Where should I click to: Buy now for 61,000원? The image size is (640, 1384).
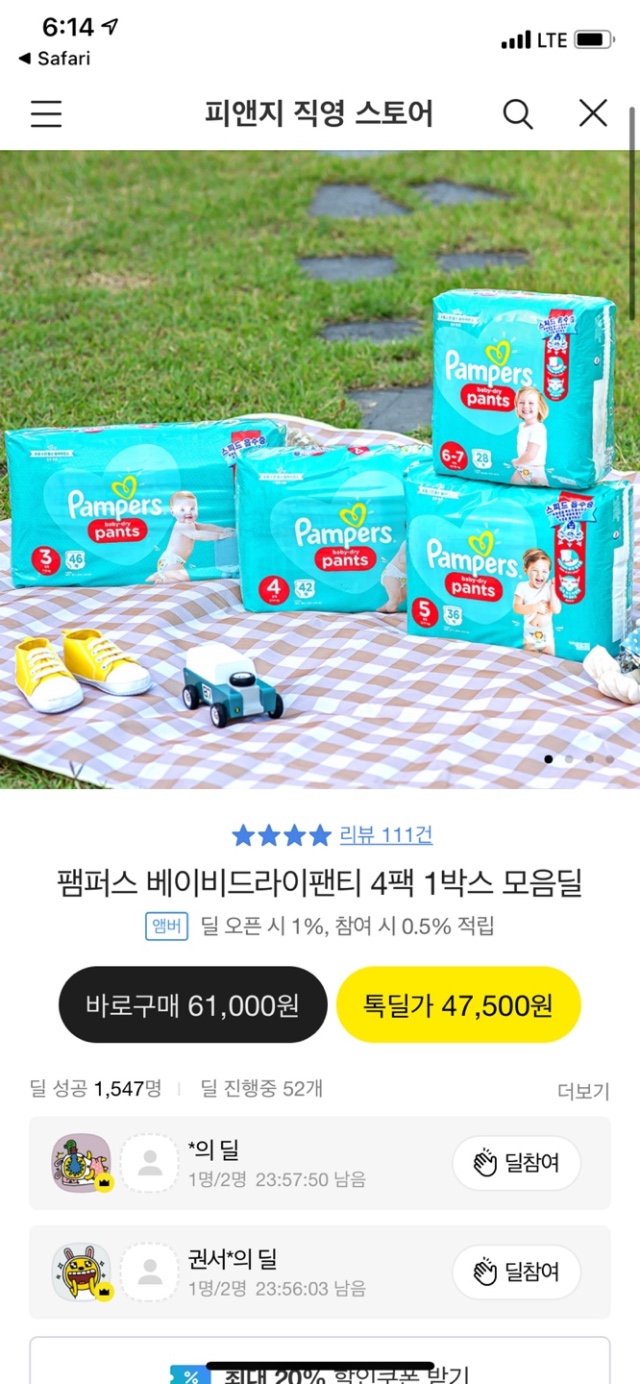(x=193, y=1005)
